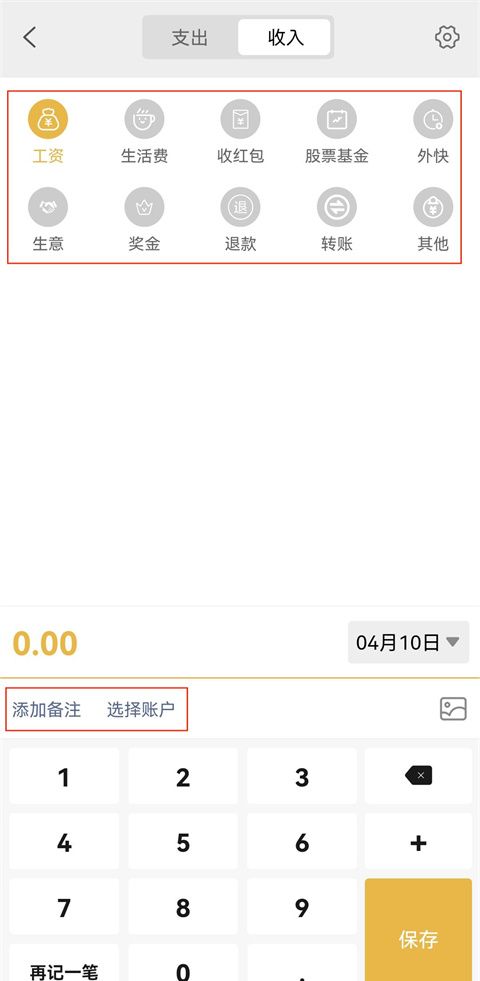Image resolution: width=480 pixels, height=981 pixels.
Task: Open 选择账户 to choose an account
Action: [x=141, y=709]
